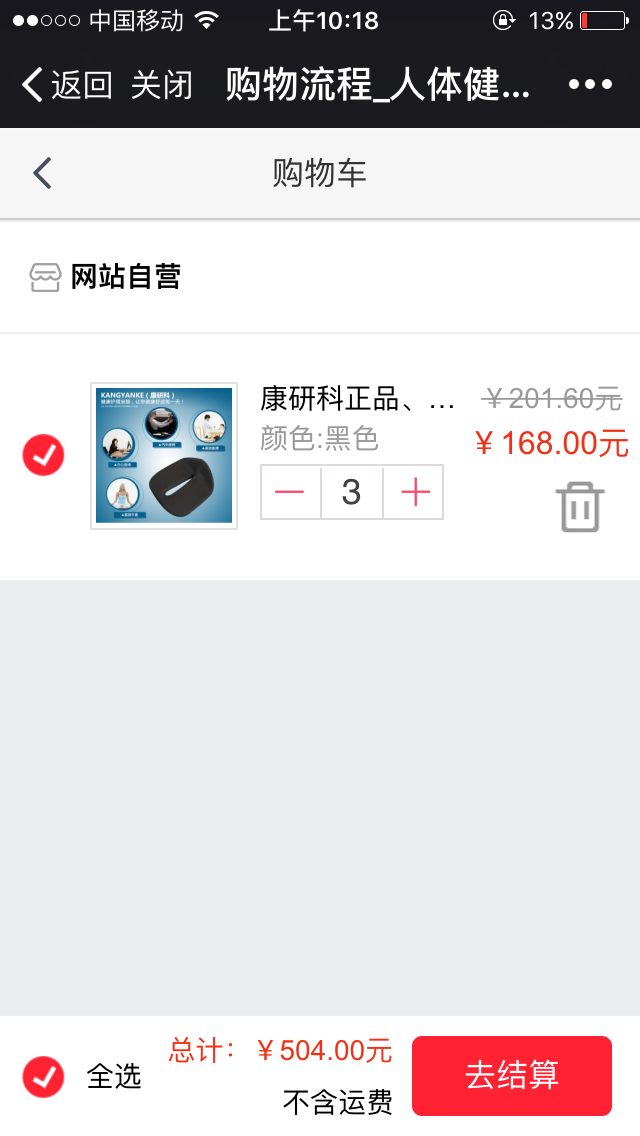Image resolution: width=640 pixels, height=1136 pixels.
Task: Uncheck the 康研科正品 cart item
Action: [43, 456]
